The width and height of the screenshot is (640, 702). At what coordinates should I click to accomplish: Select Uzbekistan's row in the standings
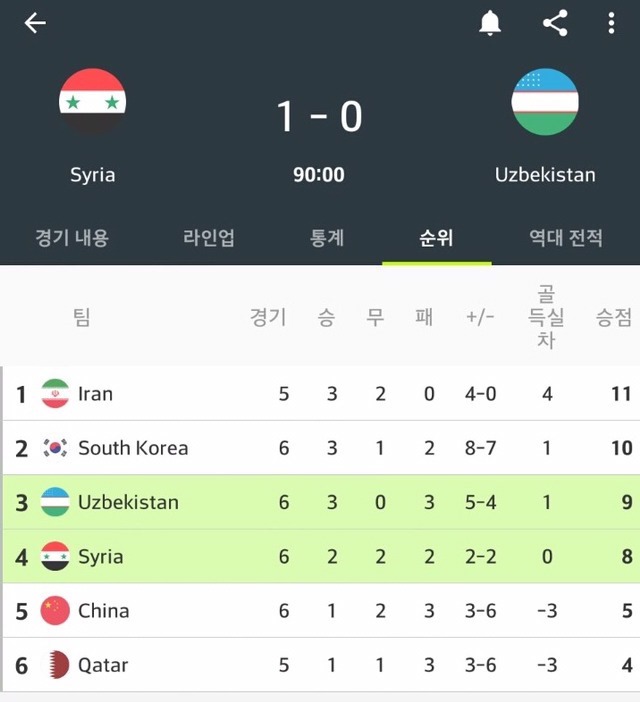point(320,502)
